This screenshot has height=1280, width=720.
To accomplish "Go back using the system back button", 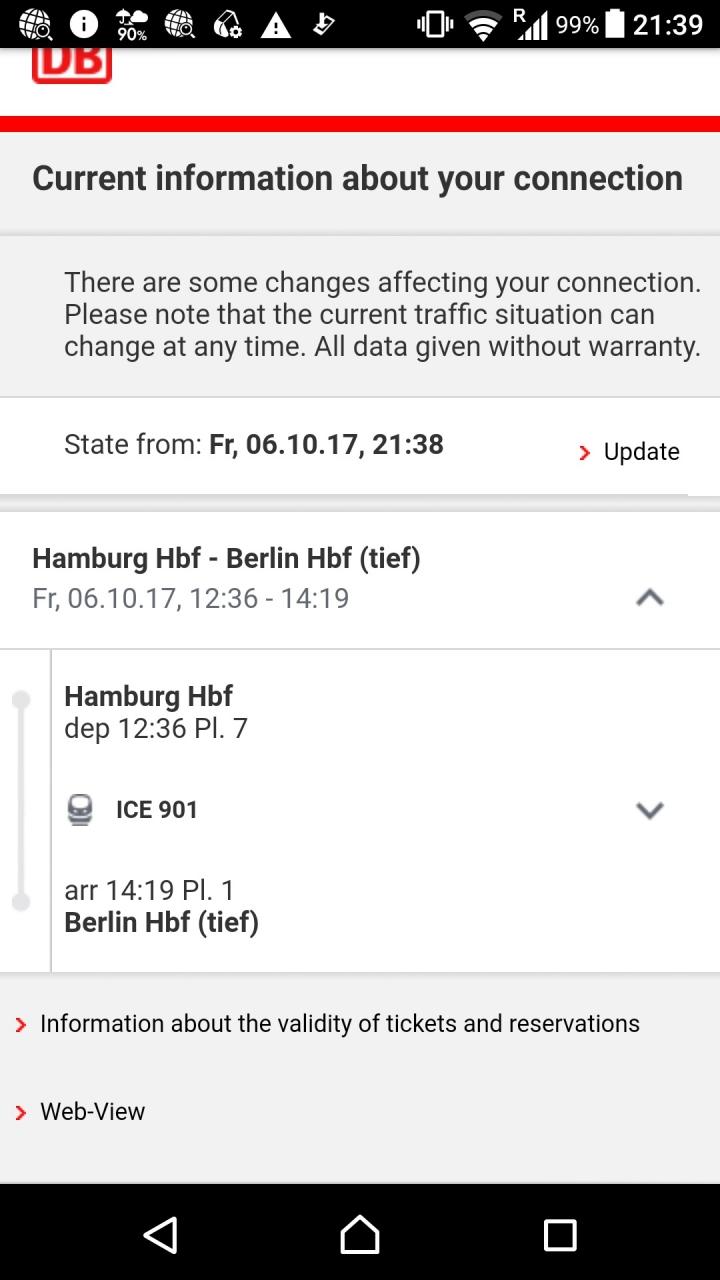I will [160, 1235].
